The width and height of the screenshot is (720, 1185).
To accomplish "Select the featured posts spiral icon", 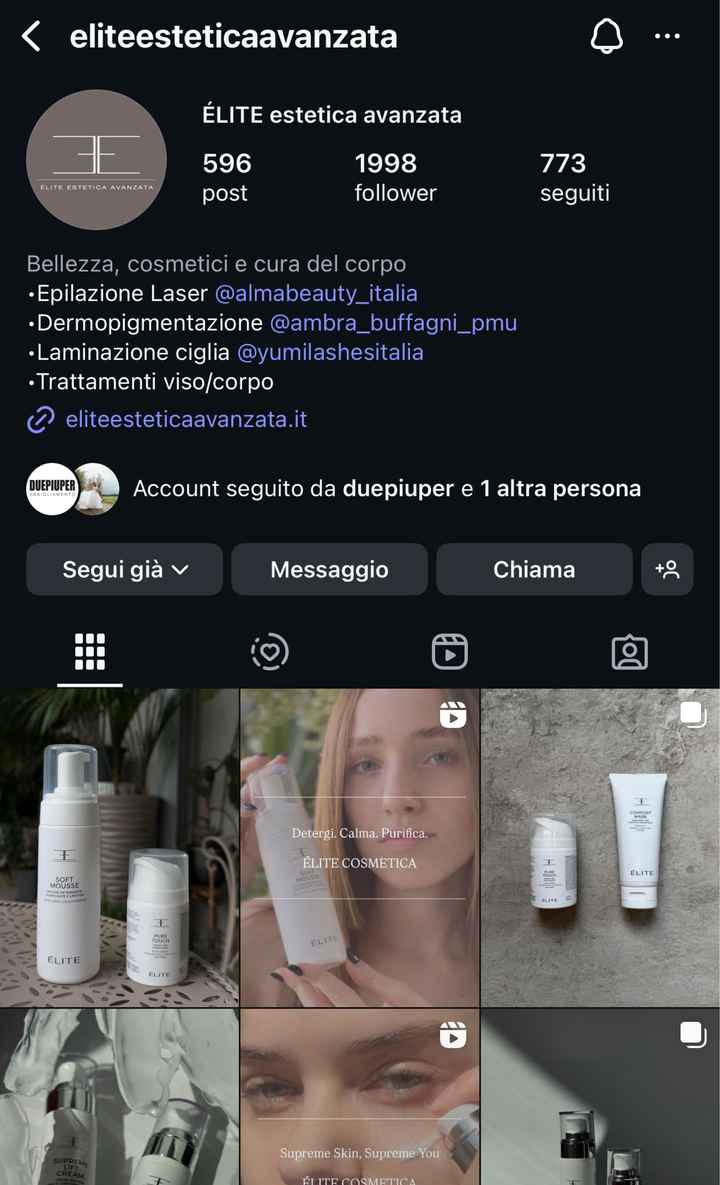I will pos(269,651).
